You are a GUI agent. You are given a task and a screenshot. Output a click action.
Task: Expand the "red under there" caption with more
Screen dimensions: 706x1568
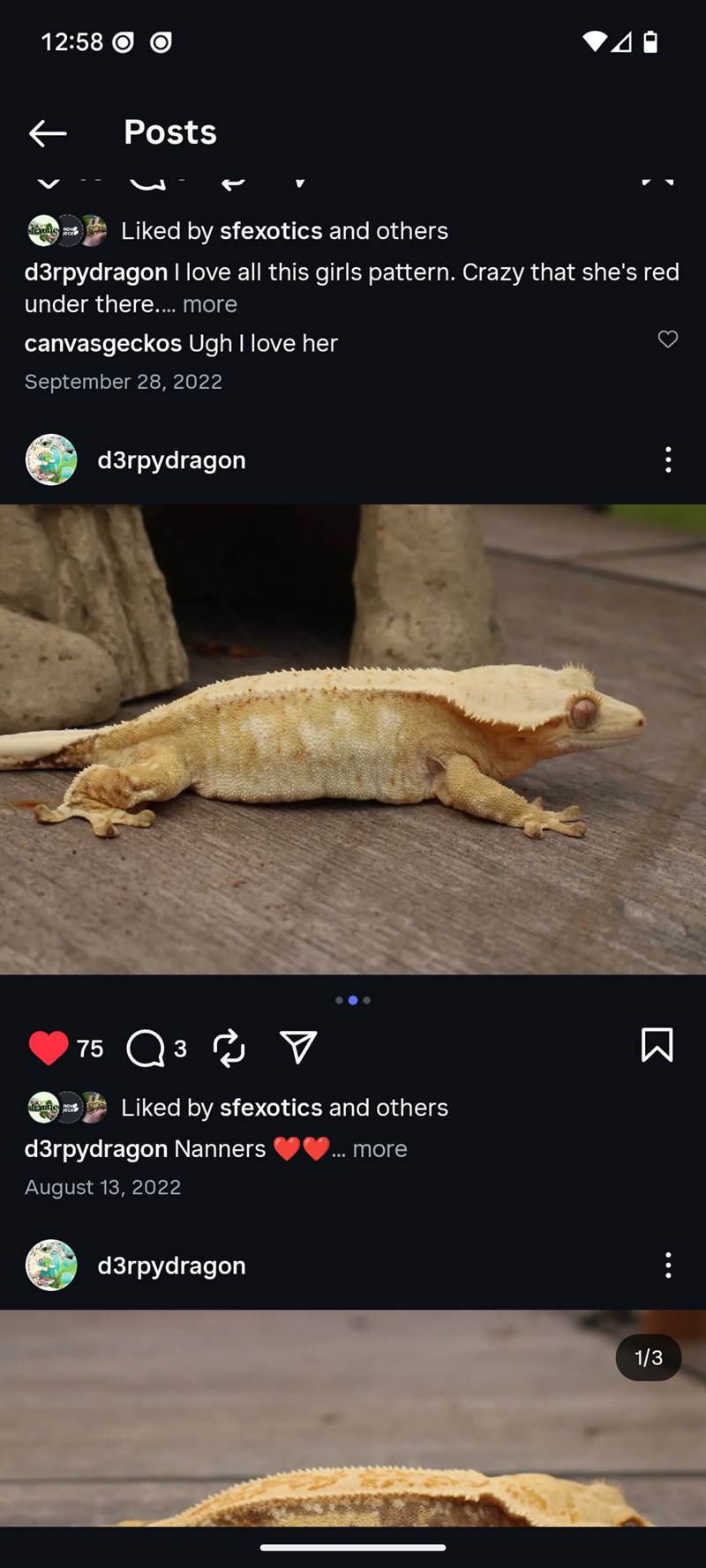[x=210, y=304]
